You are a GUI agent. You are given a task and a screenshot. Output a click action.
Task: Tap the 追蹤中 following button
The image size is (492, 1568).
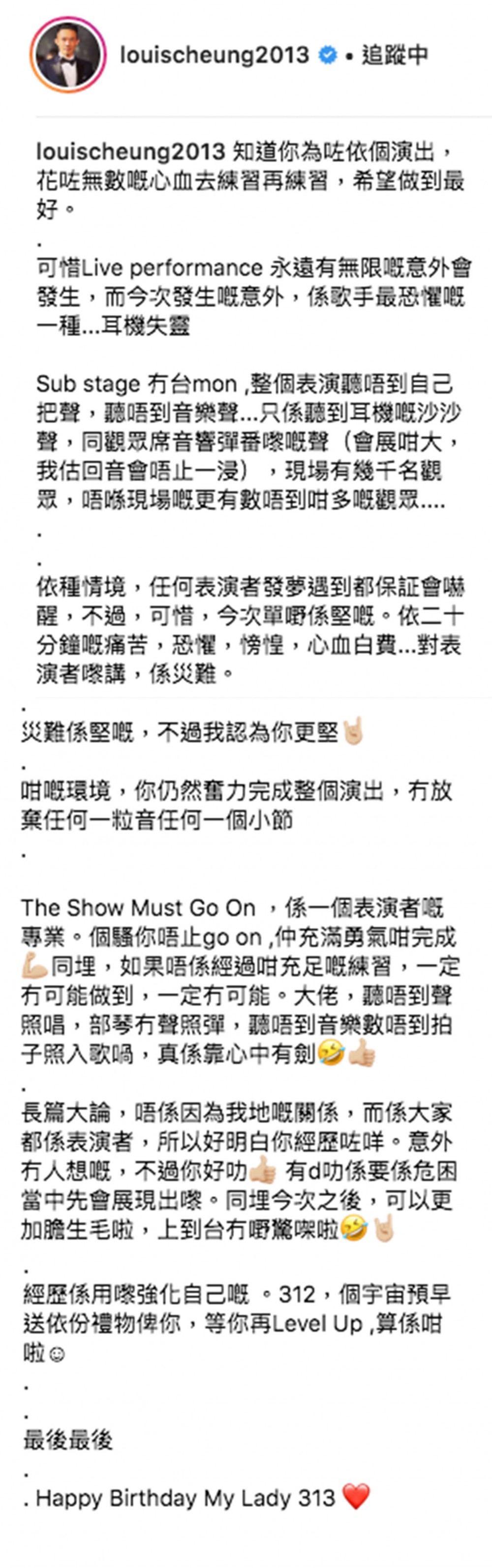point(395,55)
